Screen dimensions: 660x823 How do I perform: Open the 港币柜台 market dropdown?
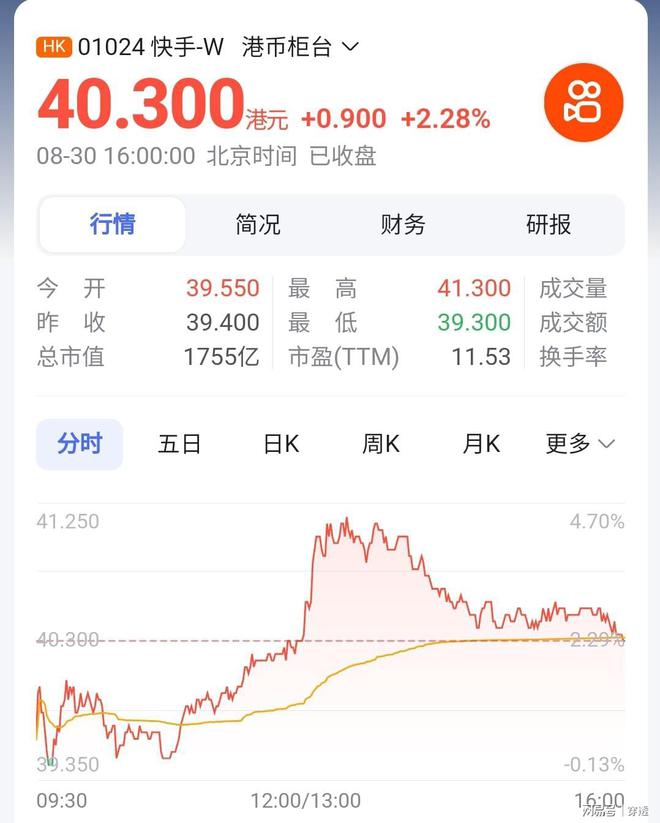coord(300,46)
